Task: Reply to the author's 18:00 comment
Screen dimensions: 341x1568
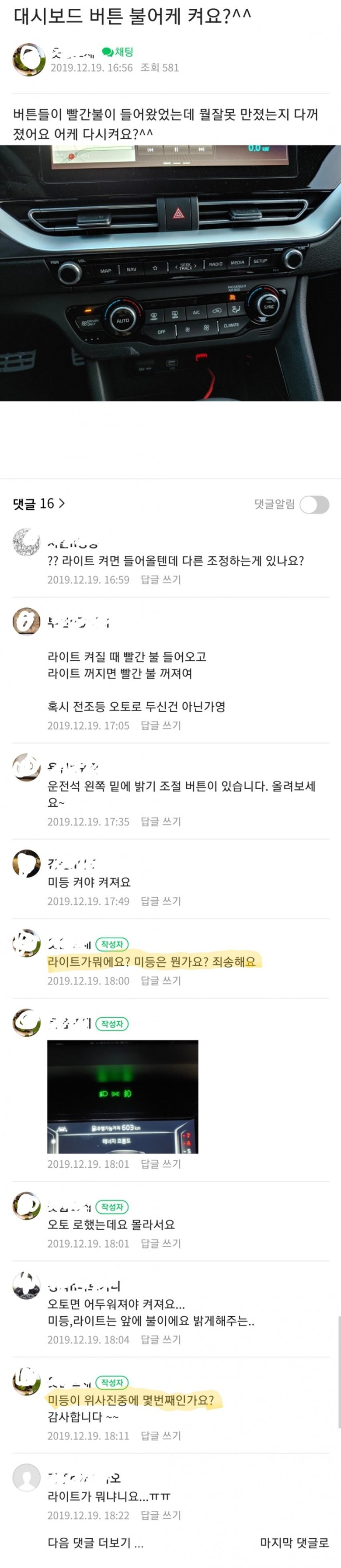Action: pos(161,981)
